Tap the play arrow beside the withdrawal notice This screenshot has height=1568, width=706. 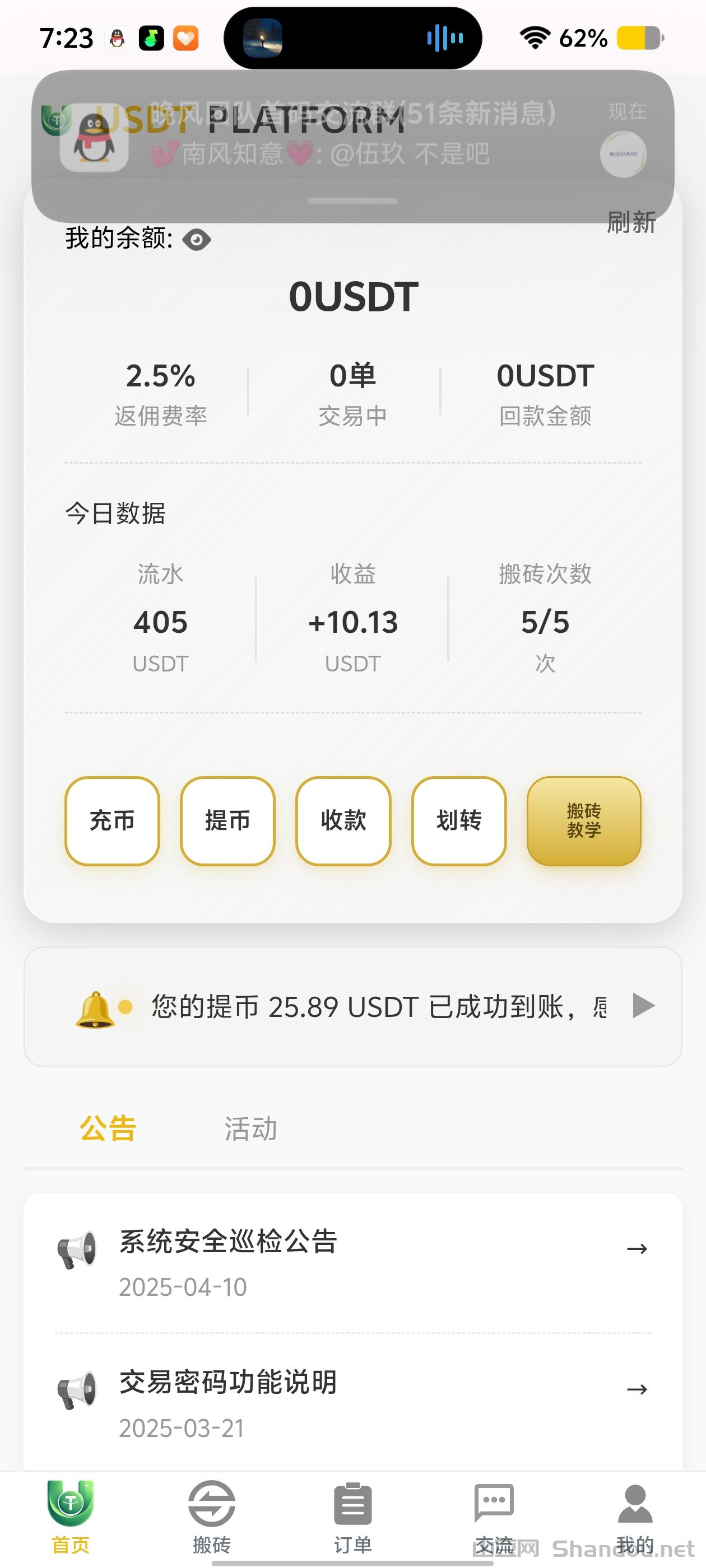point(643,1006)
